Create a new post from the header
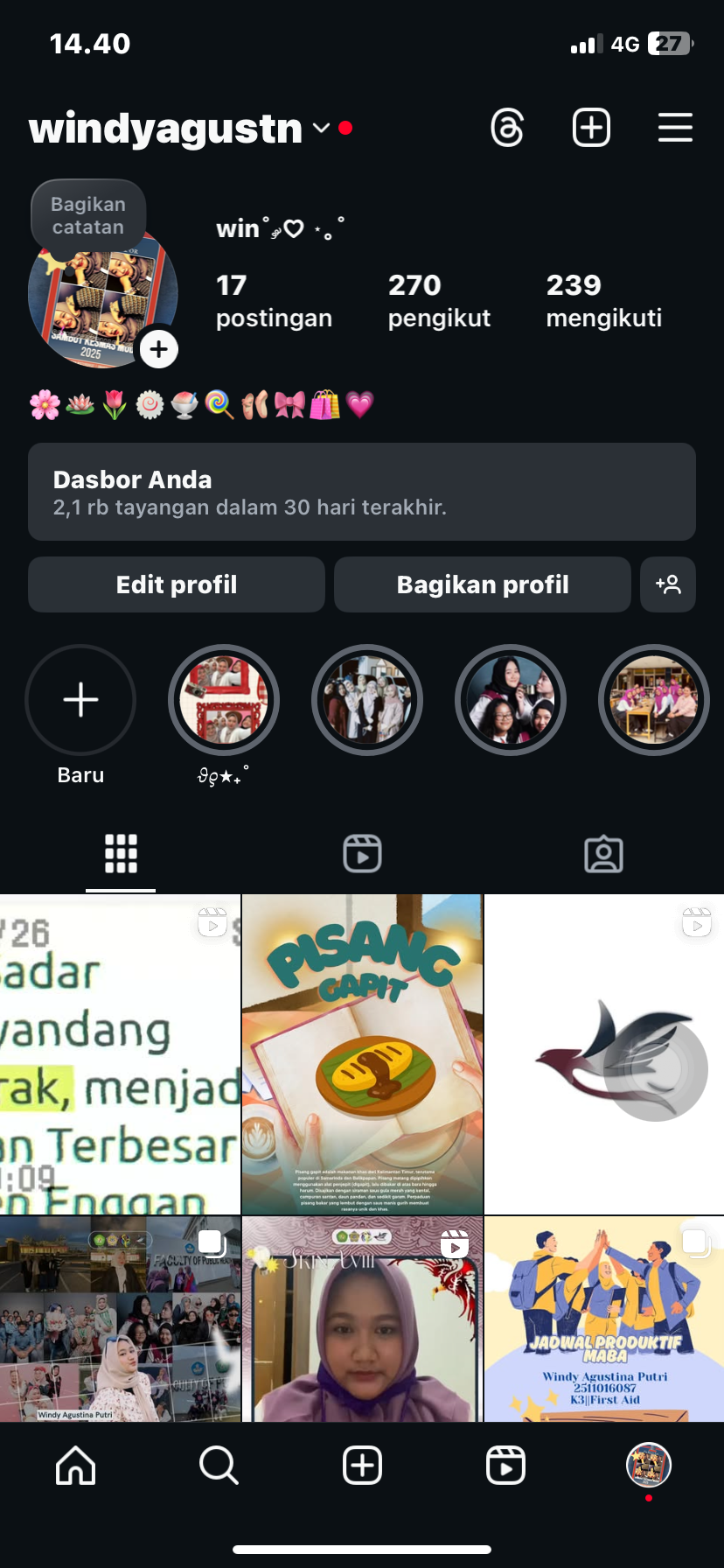This screenshot has height=1568, width=724. pyautogui.click(x=591, y=129)
